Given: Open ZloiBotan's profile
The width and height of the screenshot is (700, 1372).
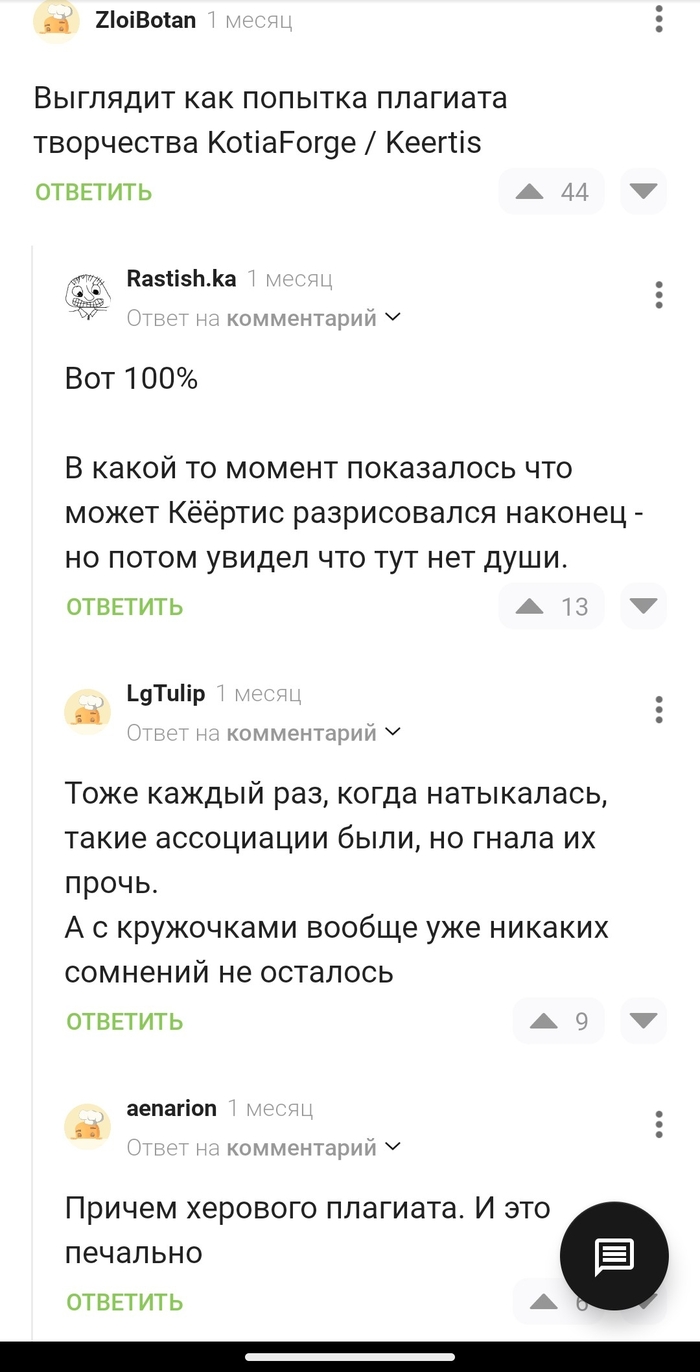Looking at the screenshot, I should 146,20.
